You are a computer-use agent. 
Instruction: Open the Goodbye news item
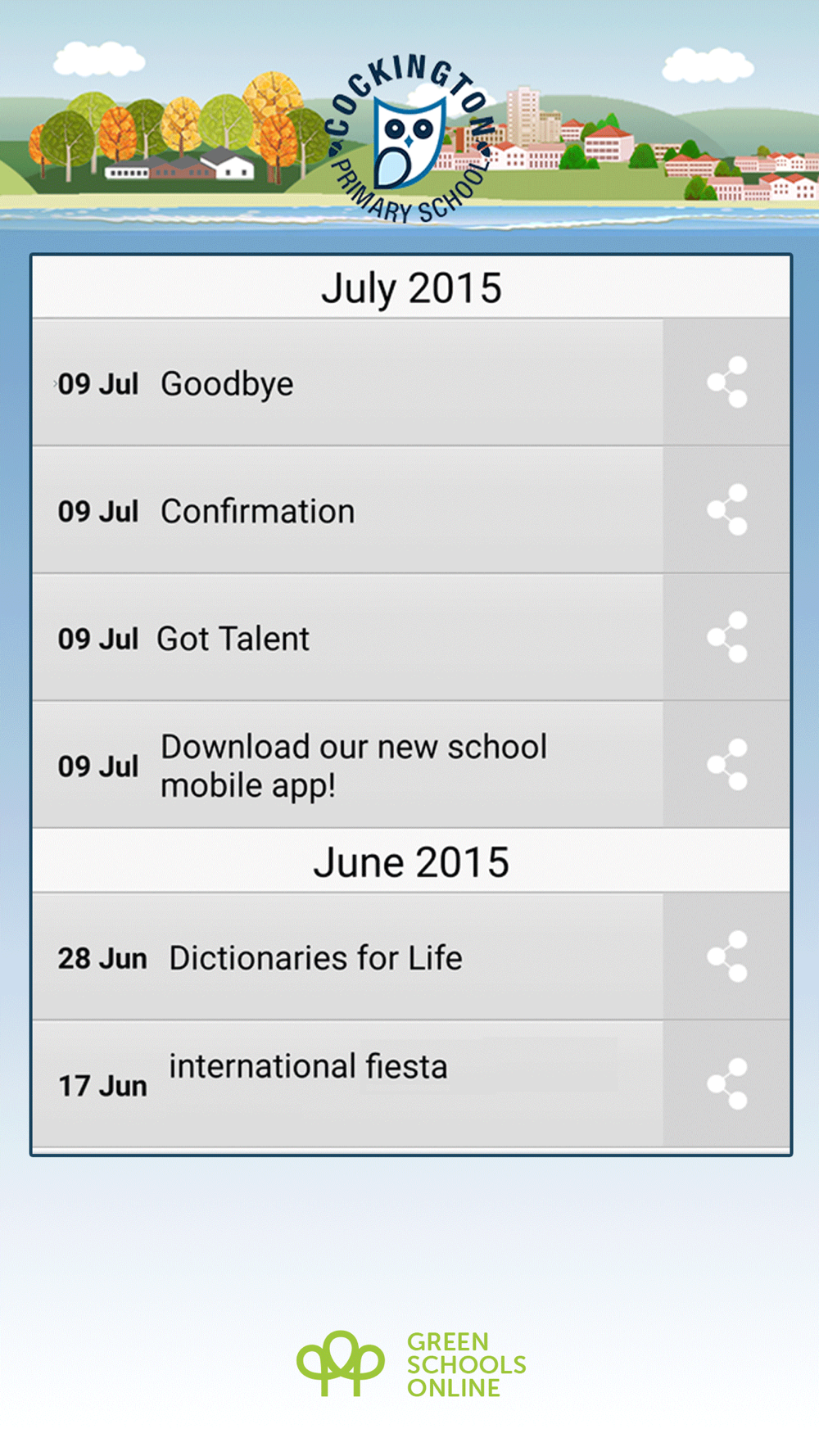(x=348, y=382)
